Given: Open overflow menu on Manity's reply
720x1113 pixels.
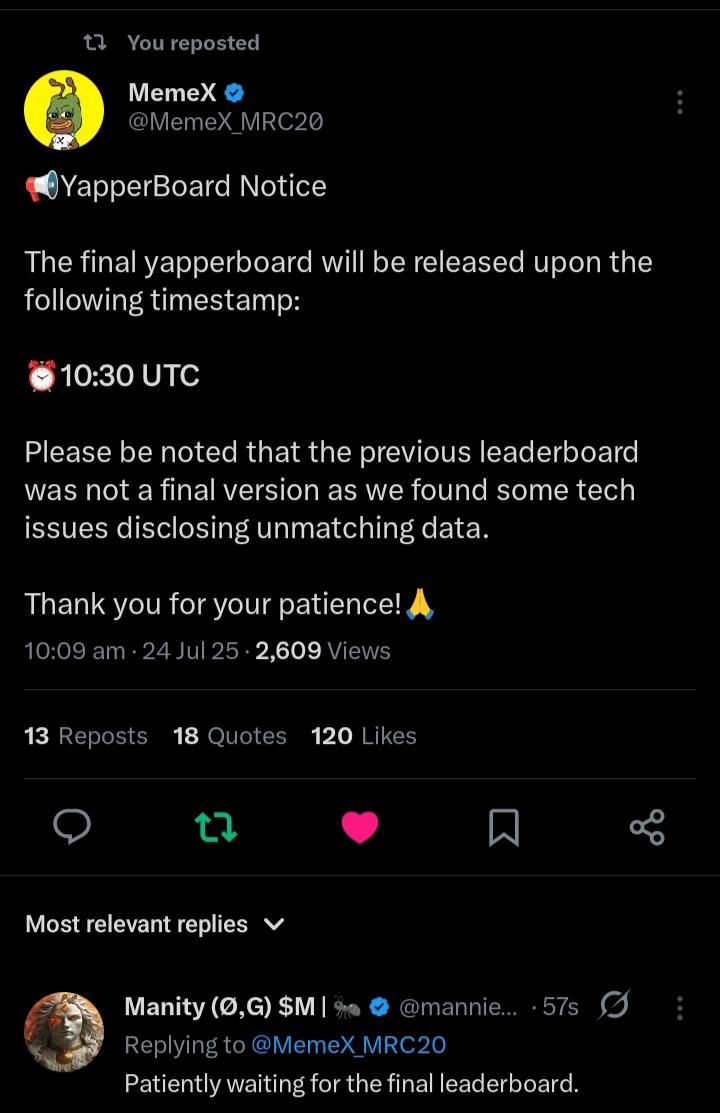Looking at the screenshot, I should pos(680,1008).
